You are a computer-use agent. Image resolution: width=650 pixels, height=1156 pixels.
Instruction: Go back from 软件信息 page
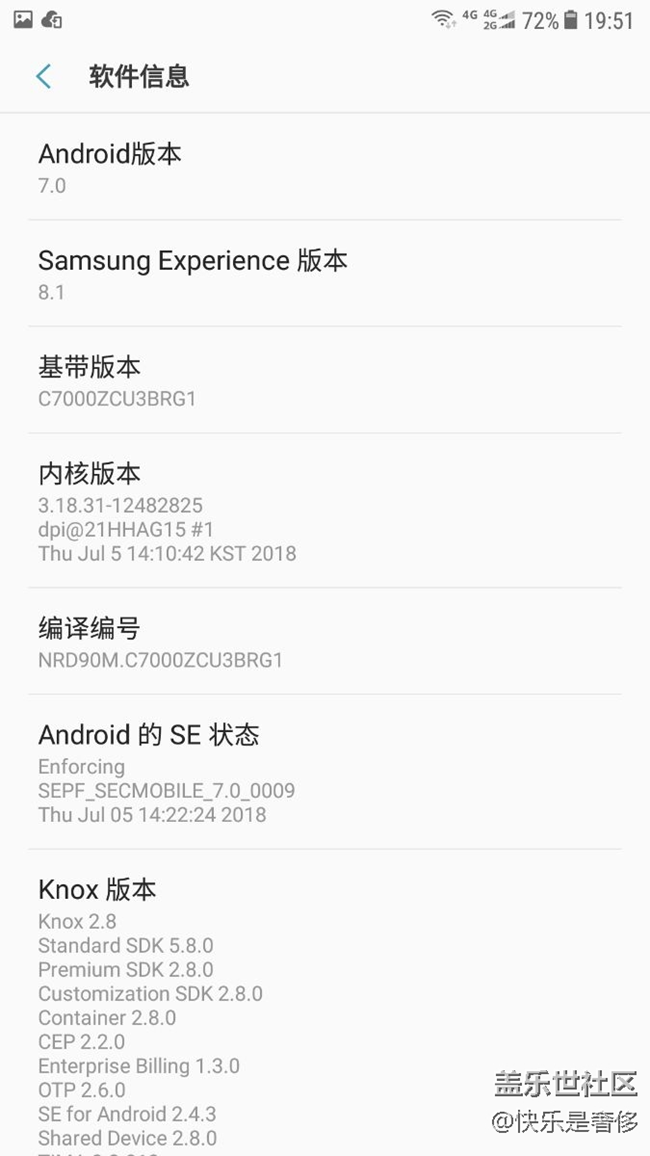click(x=43, y=76)
